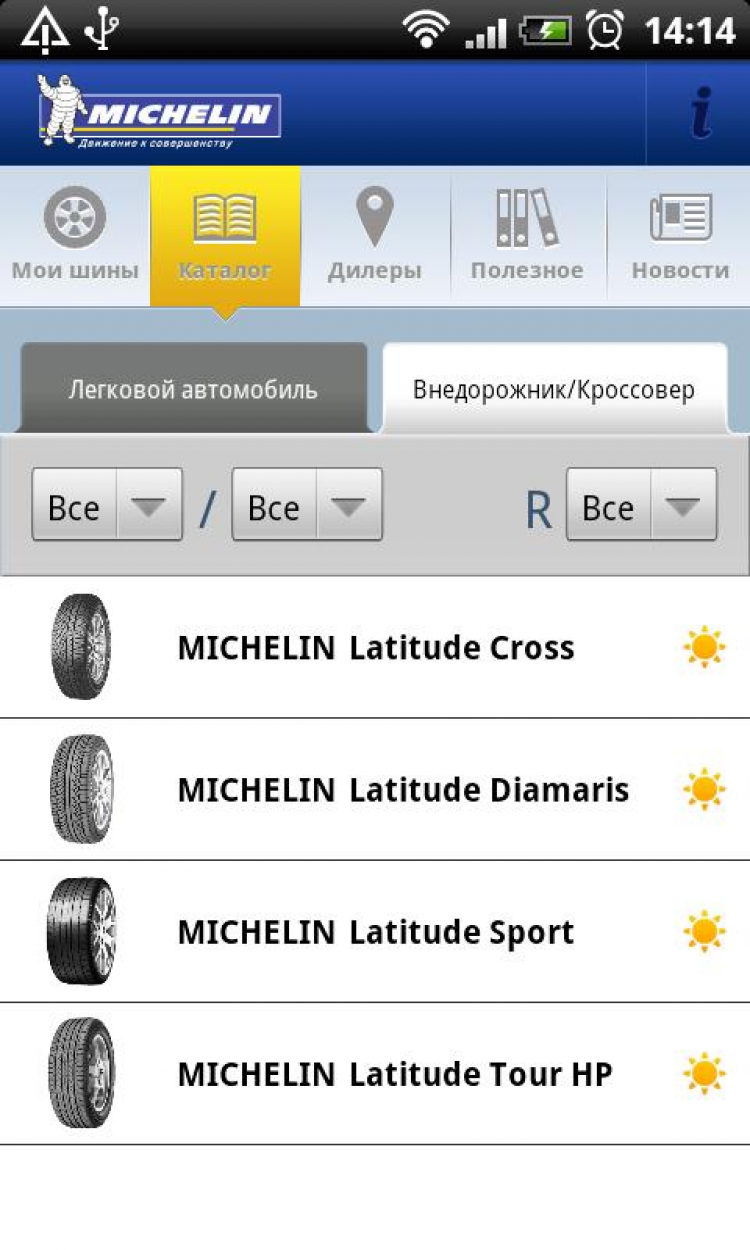
Task: Expand the tire width dropdown before slash
Action: click(x=107, y=505)
